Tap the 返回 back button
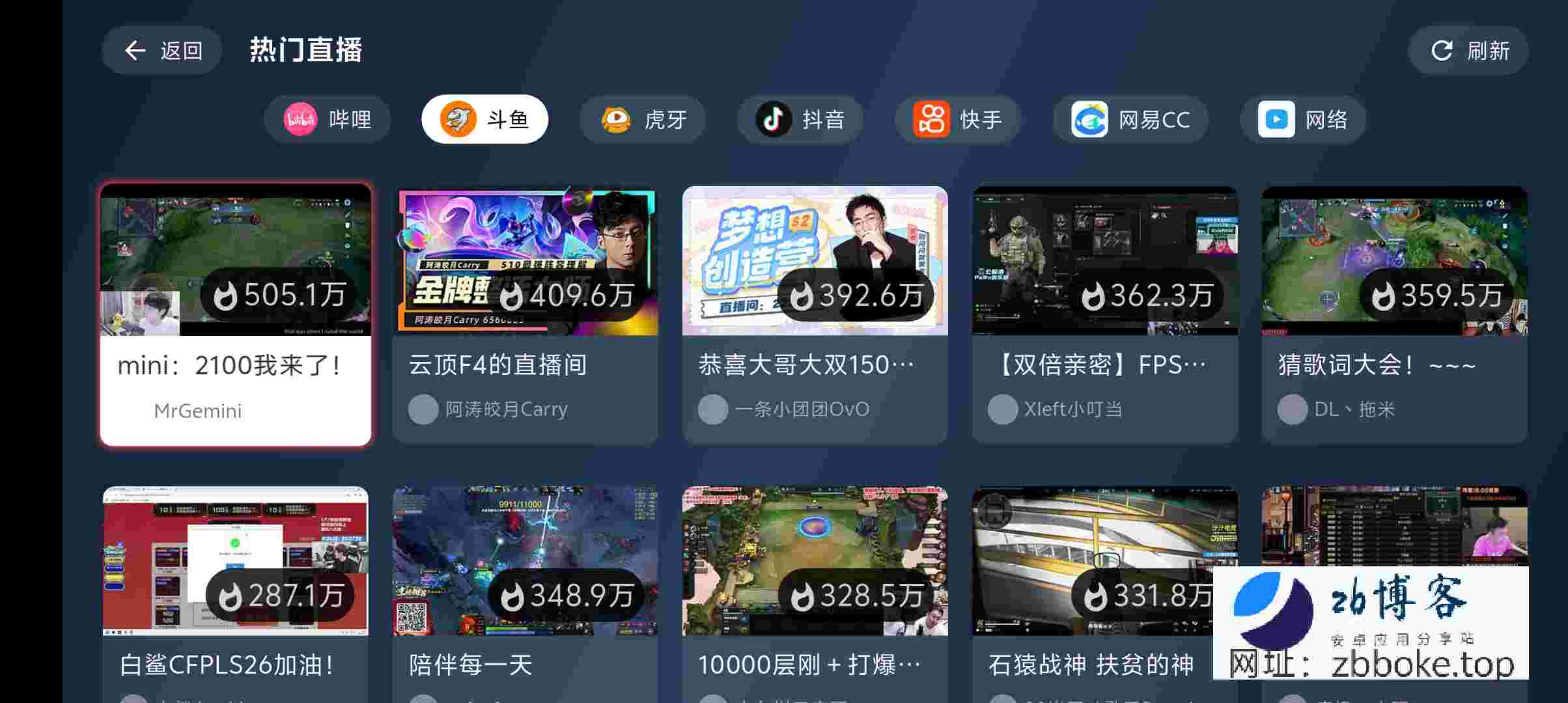 coord(162,51)
